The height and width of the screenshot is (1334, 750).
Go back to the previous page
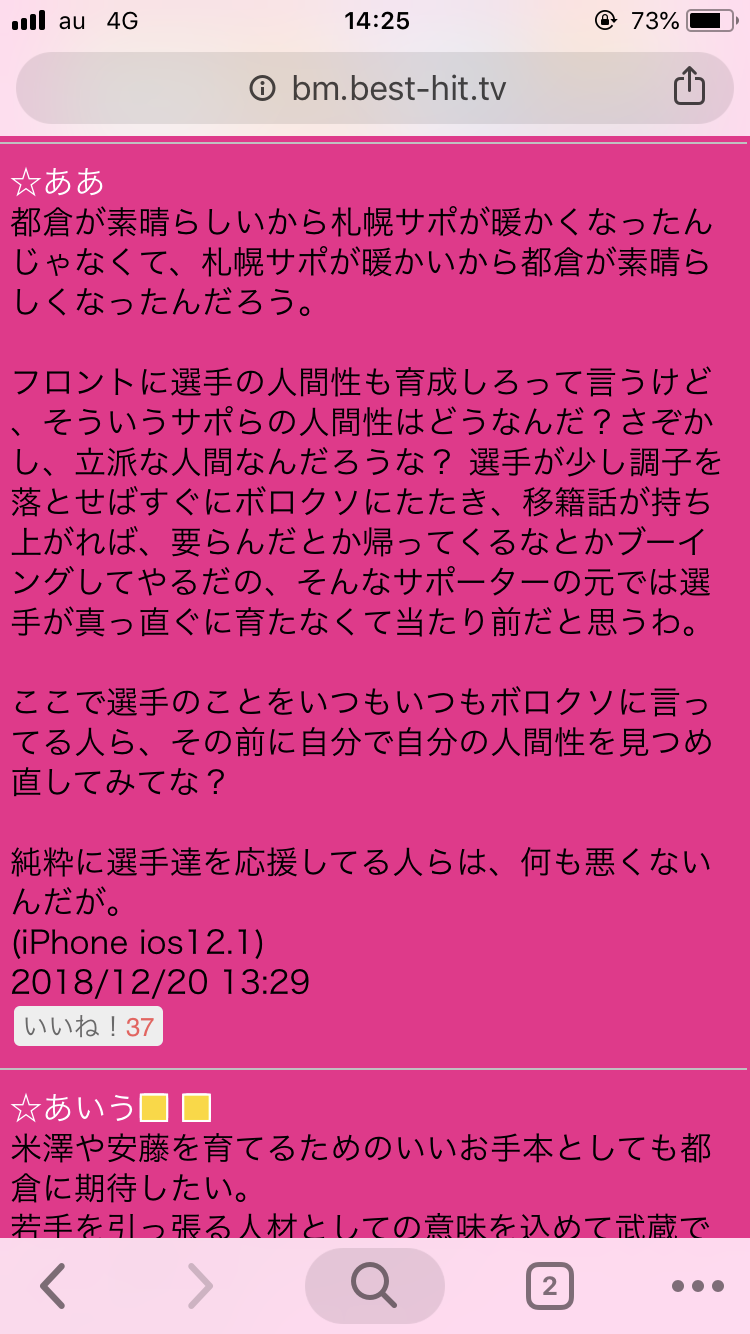(x=53, y=1286)
